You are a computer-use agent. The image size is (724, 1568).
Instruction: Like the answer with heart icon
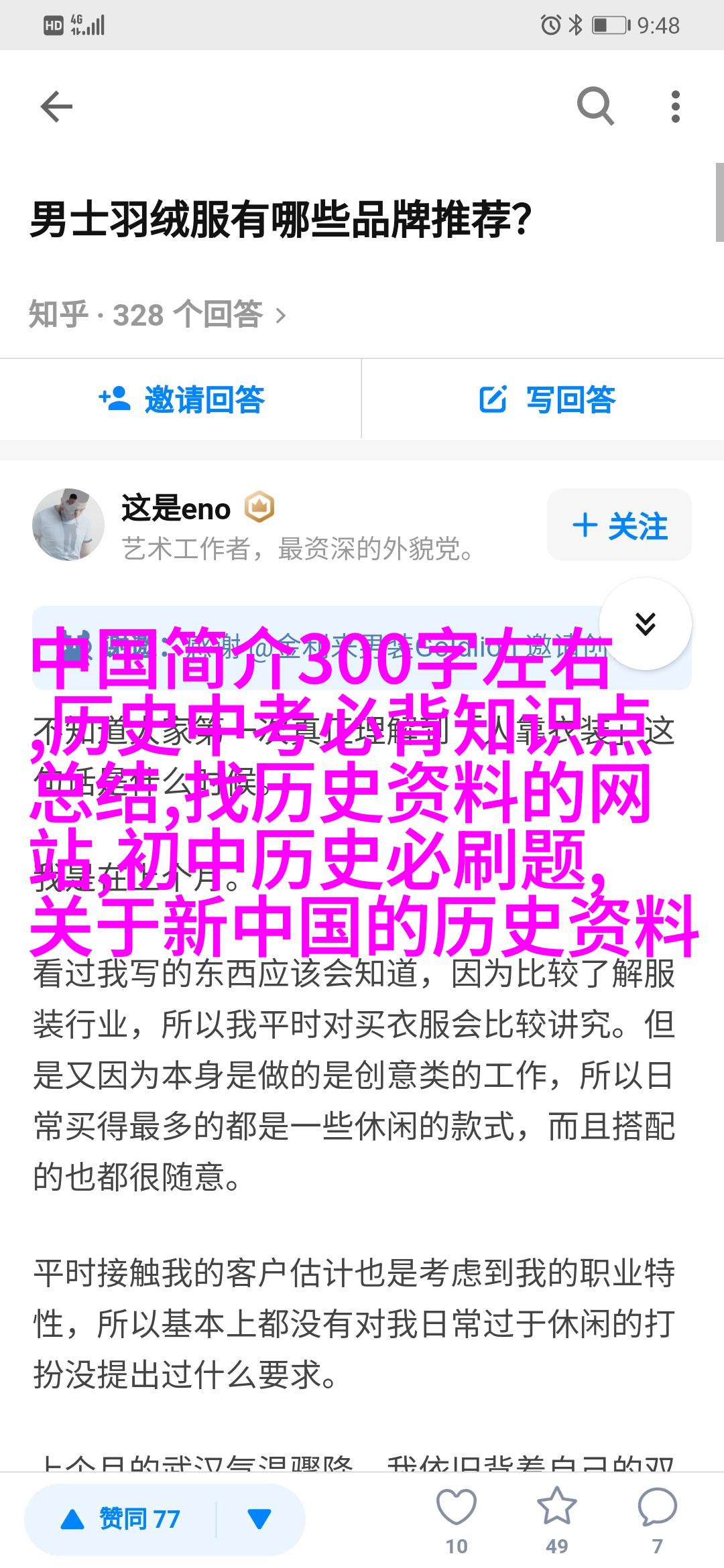[x=457, y=1508]
